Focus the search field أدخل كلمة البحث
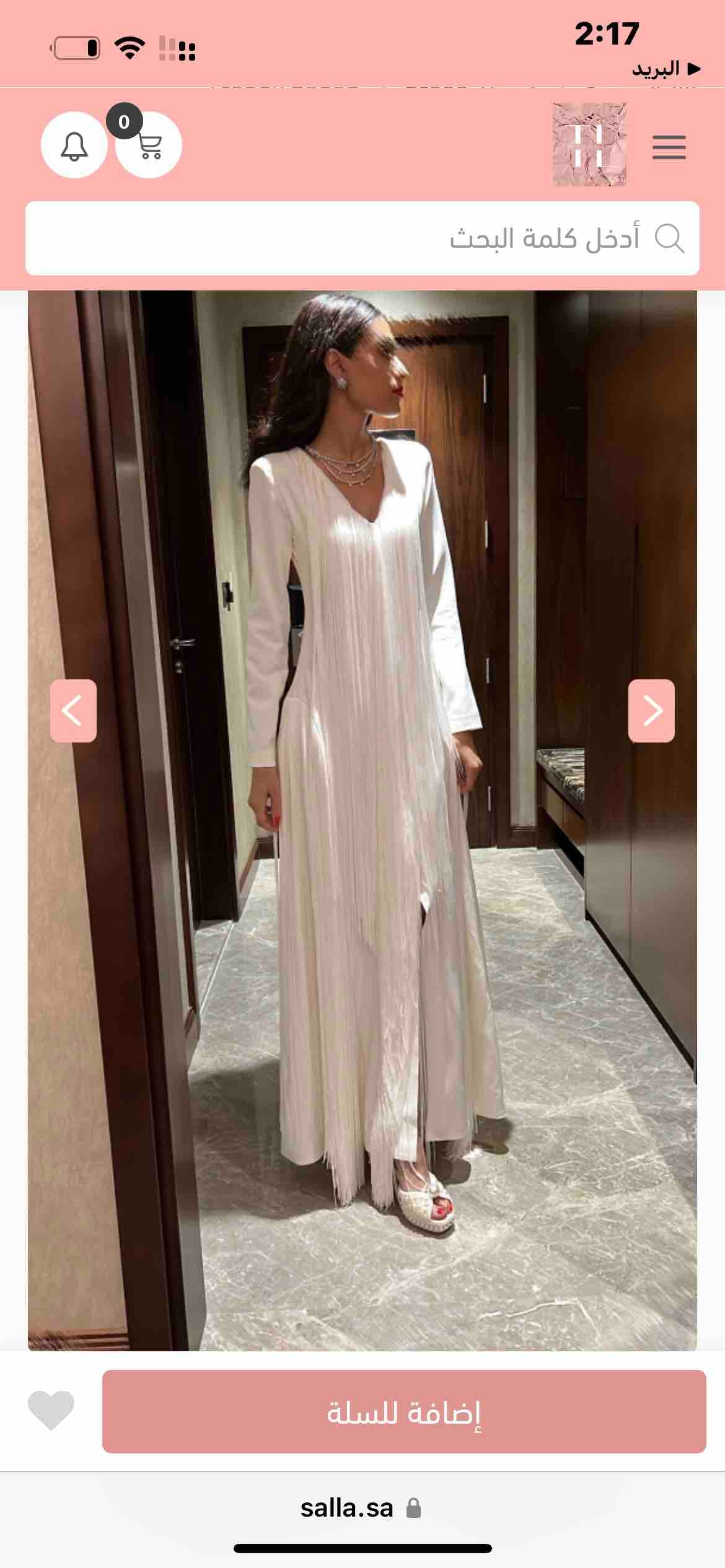 [362, 238]
